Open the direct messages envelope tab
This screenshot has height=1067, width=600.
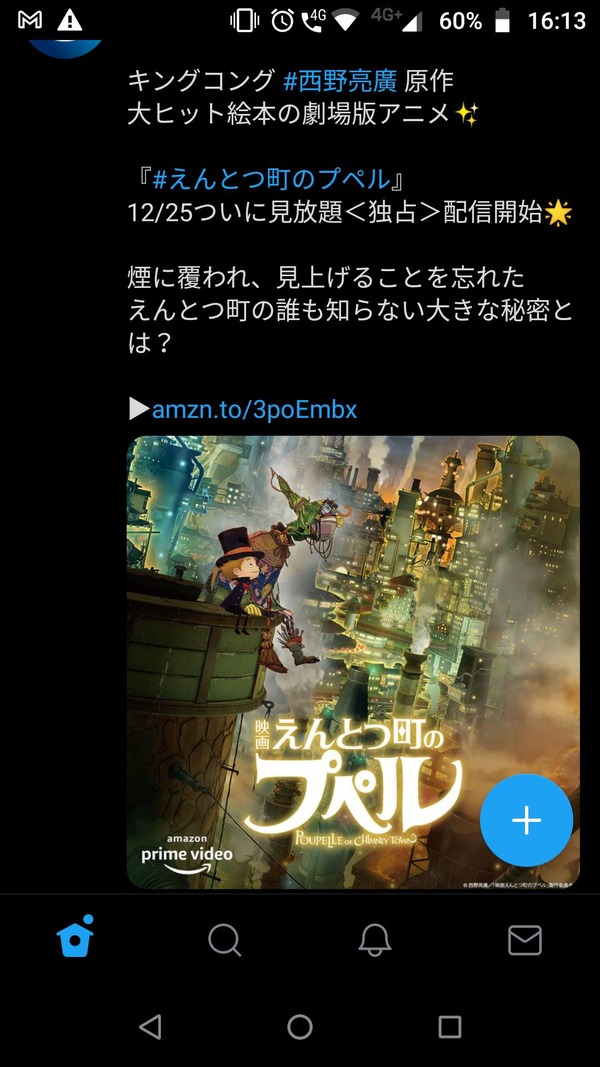[525, 940]
